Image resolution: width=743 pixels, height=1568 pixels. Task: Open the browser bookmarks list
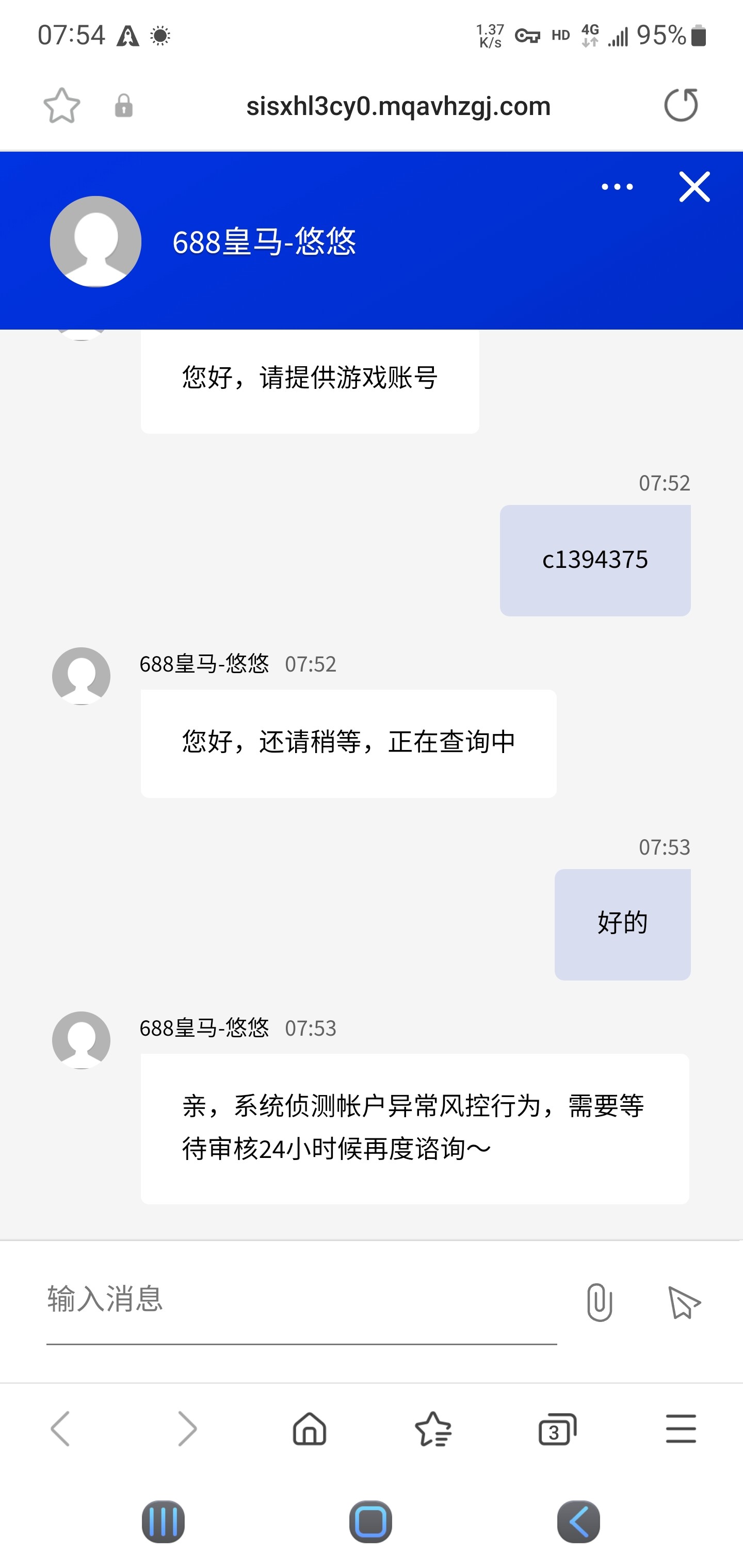point(433,1429)
